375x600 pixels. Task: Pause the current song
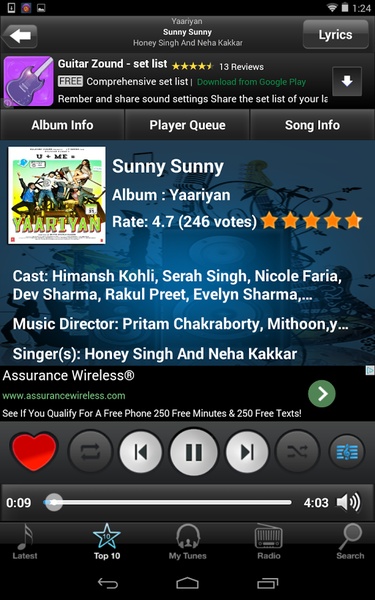click(x=194, y=452)
